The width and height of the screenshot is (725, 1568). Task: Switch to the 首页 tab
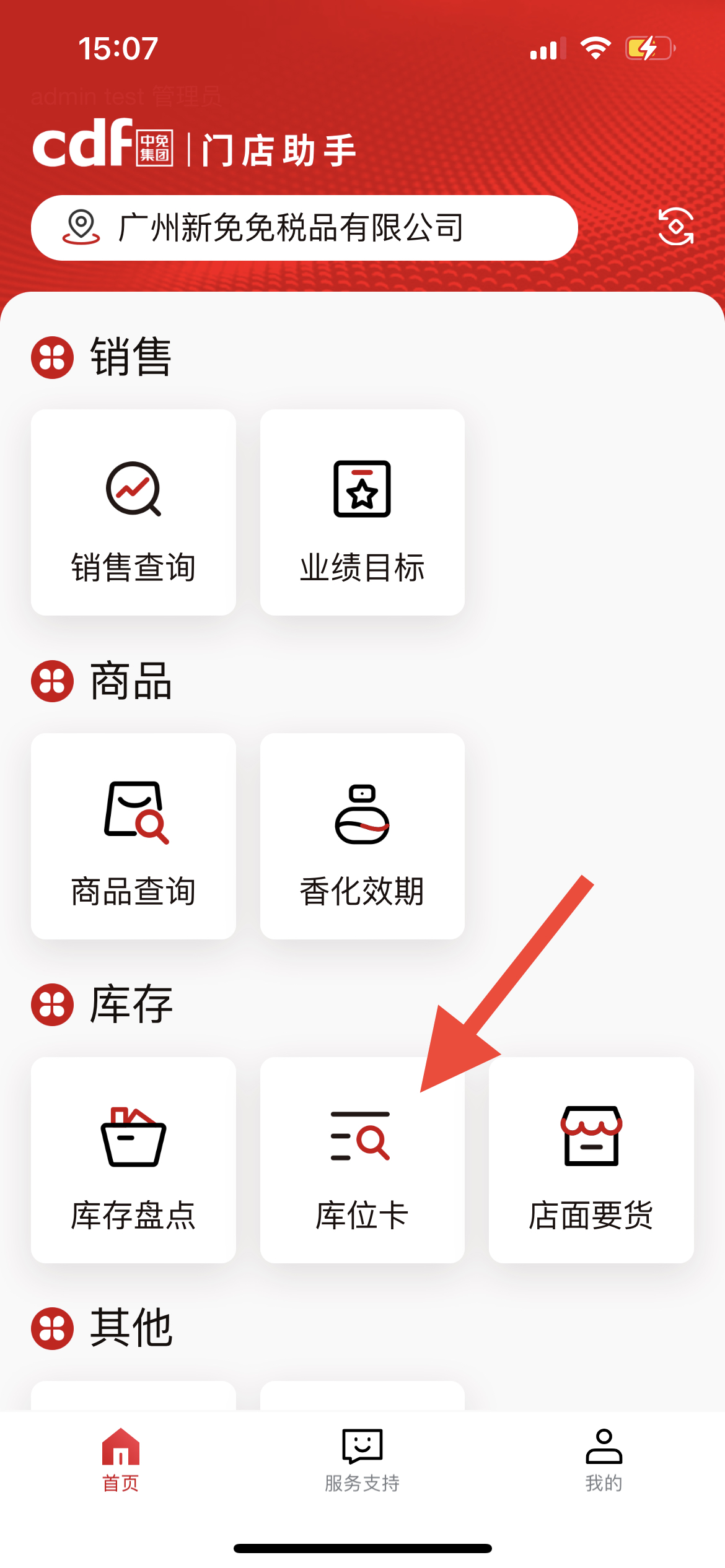click(121, 1460)
